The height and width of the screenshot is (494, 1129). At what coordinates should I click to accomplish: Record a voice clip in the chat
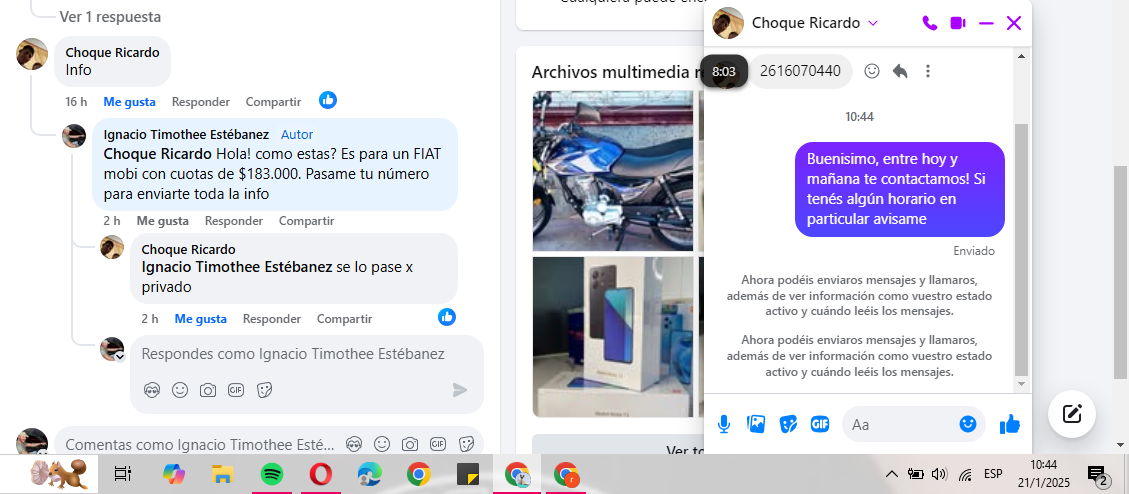[724, 424]
